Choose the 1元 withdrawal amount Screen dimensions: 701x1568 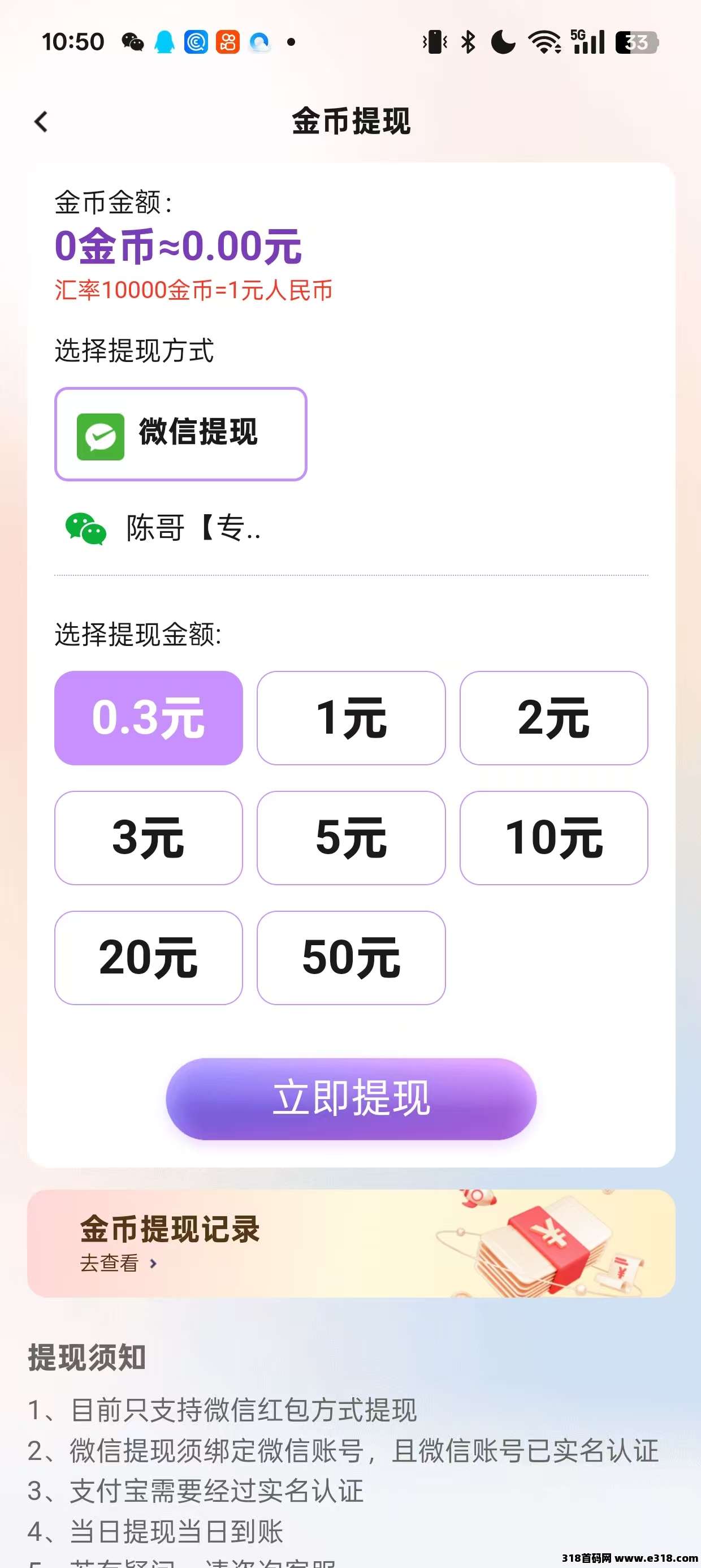pos(351,718)
